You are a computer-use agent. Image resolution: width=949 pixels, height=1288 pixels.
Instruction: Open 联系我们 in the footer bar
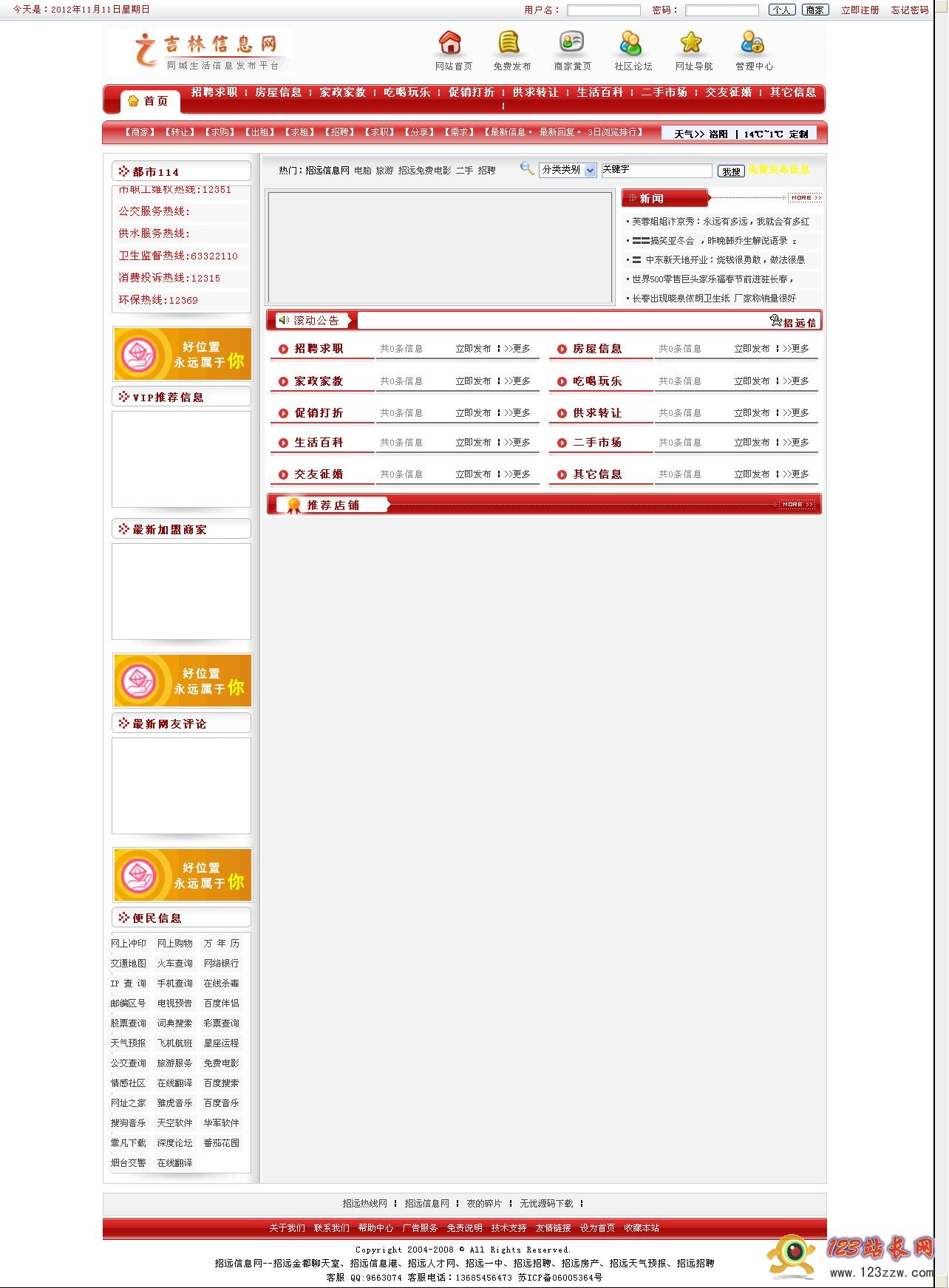pos(331,1228)
